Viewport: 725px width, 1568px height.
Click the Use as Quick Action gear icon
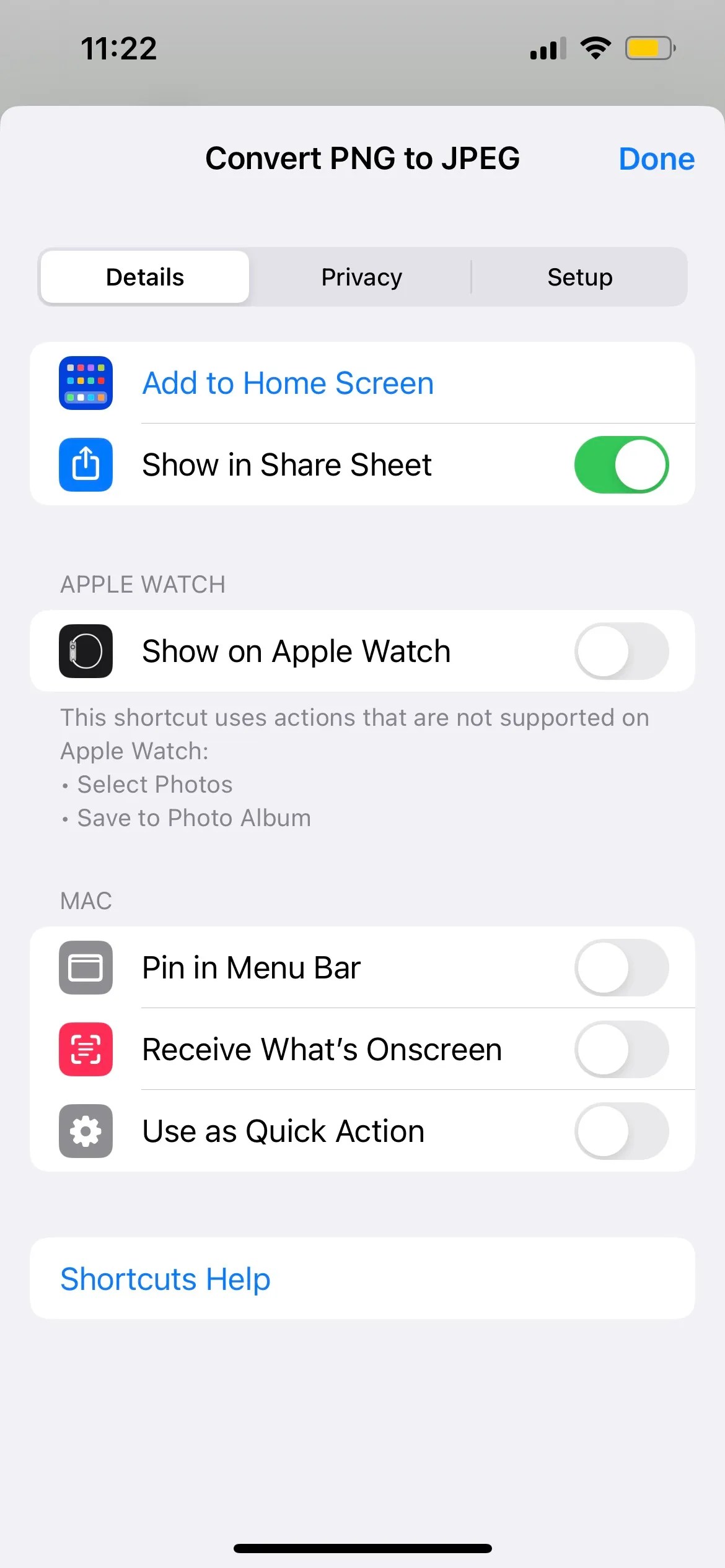(86, 1131)
